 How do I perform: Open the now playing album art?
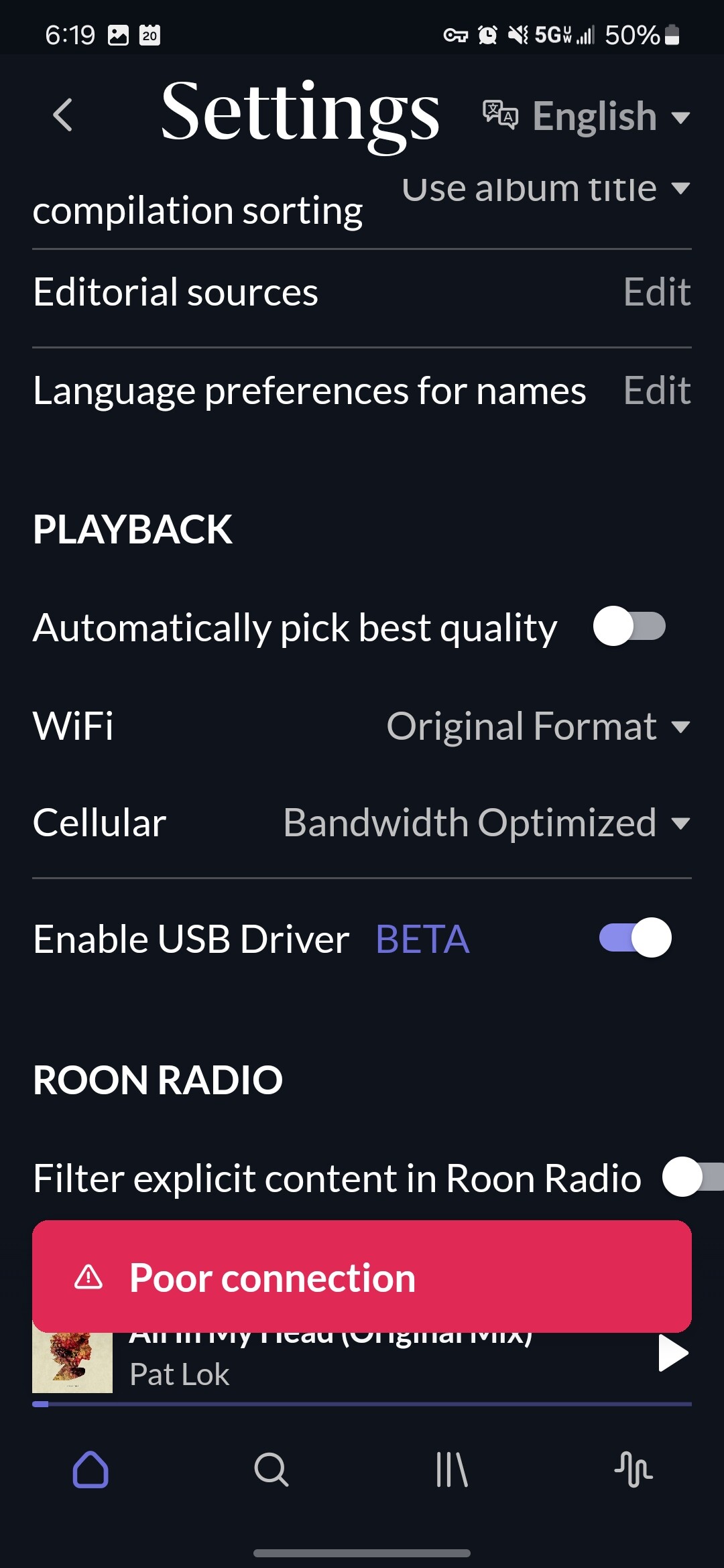point(72,1362)
